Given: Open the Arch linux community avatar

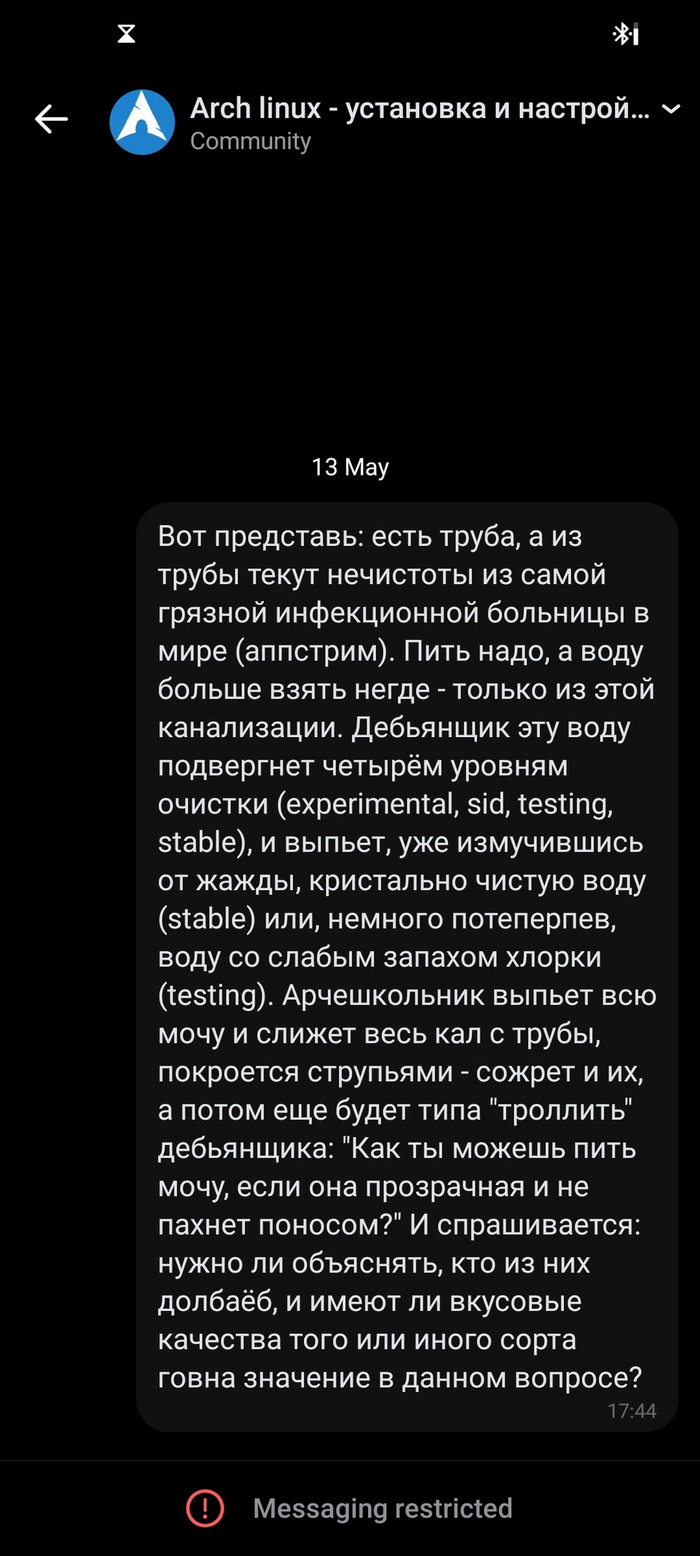Looking at the screenshot, I should click(x=142, y=122).
